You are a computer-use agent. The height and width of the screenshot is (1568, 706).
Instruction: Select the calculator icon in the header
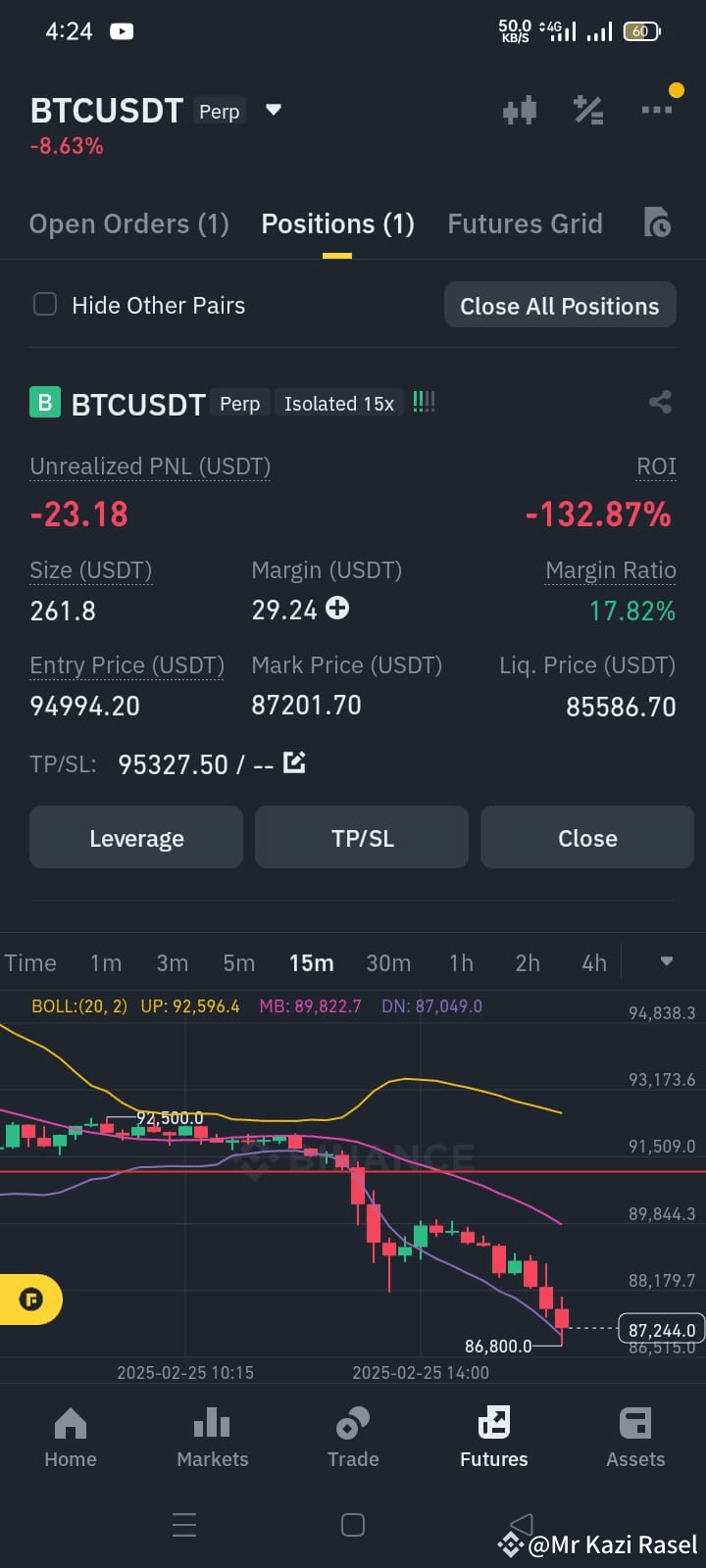[x=588, y=111]
